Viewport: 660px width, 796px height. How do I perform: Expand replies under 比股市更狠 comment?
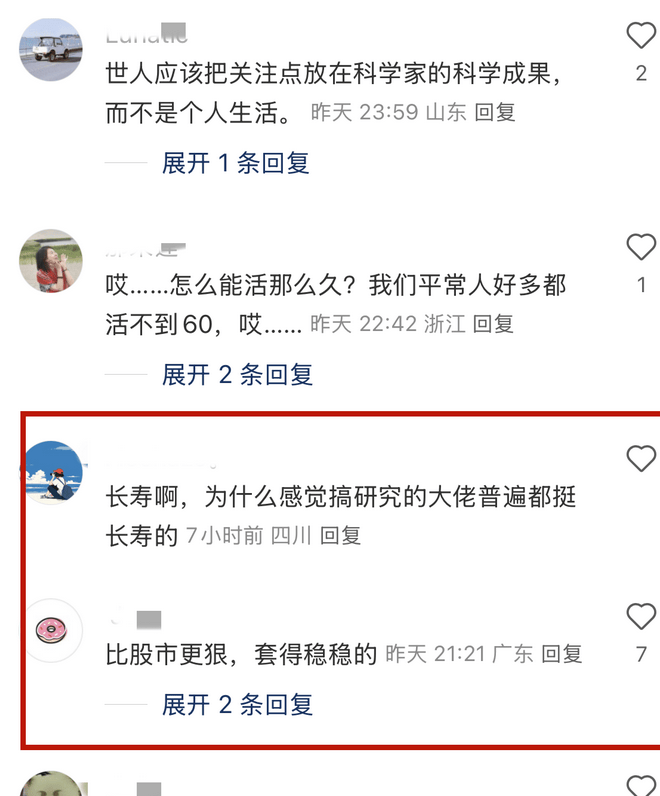coord(237,705)
